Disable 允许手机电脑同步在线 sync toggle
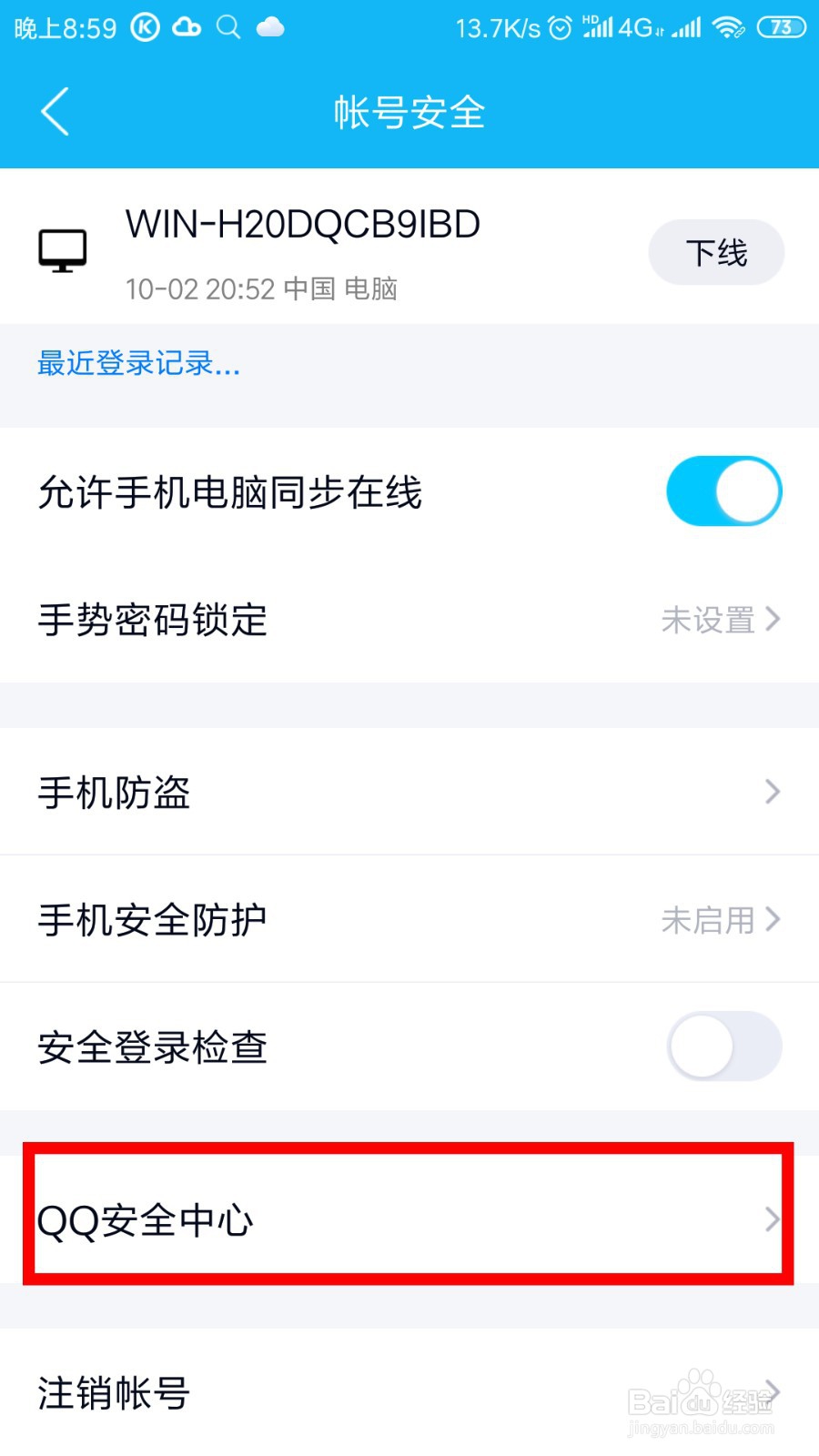This screenshot has height=1456, width=819. [x=723, y=490]
